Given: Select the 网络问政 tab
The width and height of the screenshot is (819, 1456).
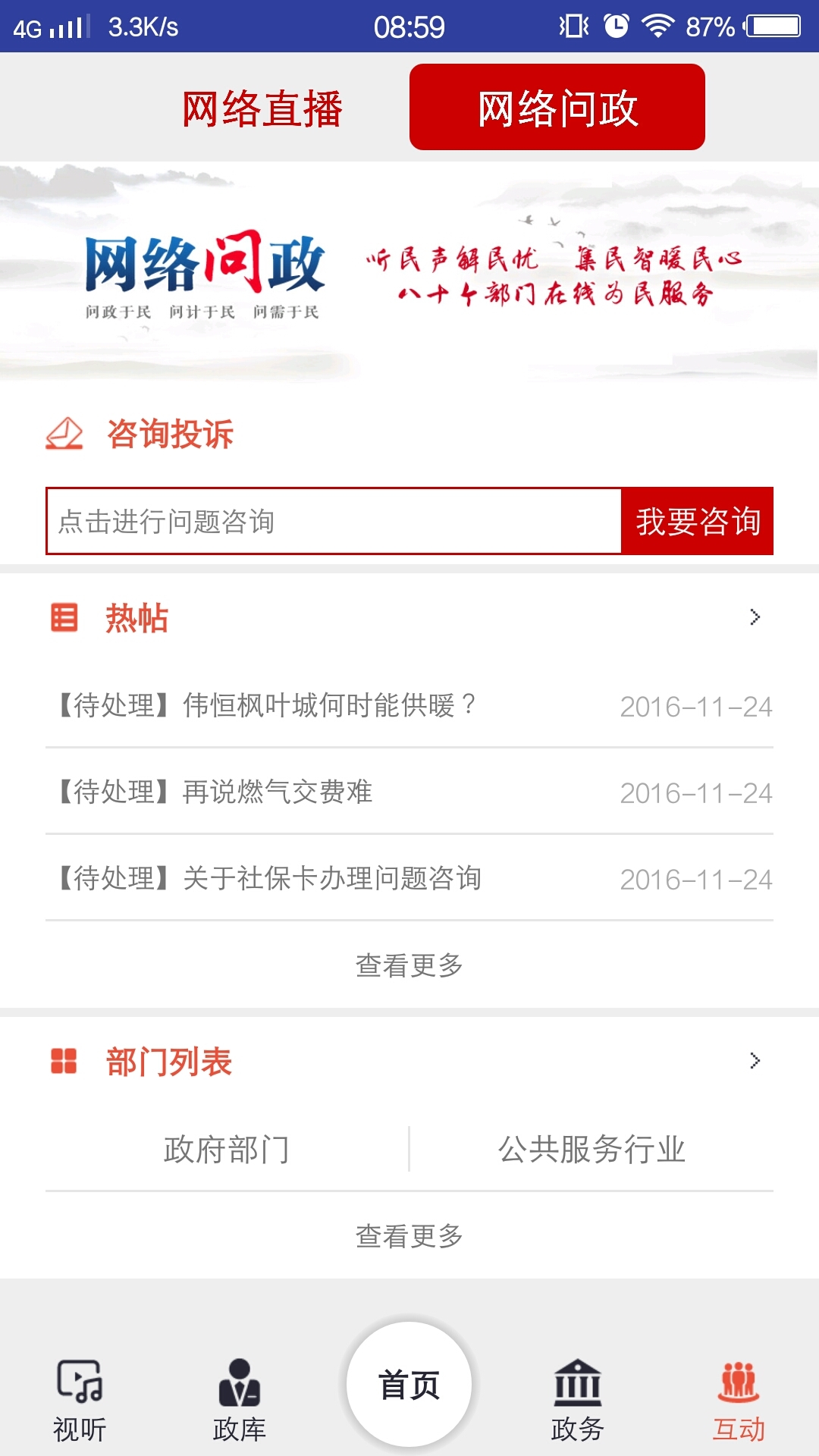Looking at the screenshot, I should (557, 108).
